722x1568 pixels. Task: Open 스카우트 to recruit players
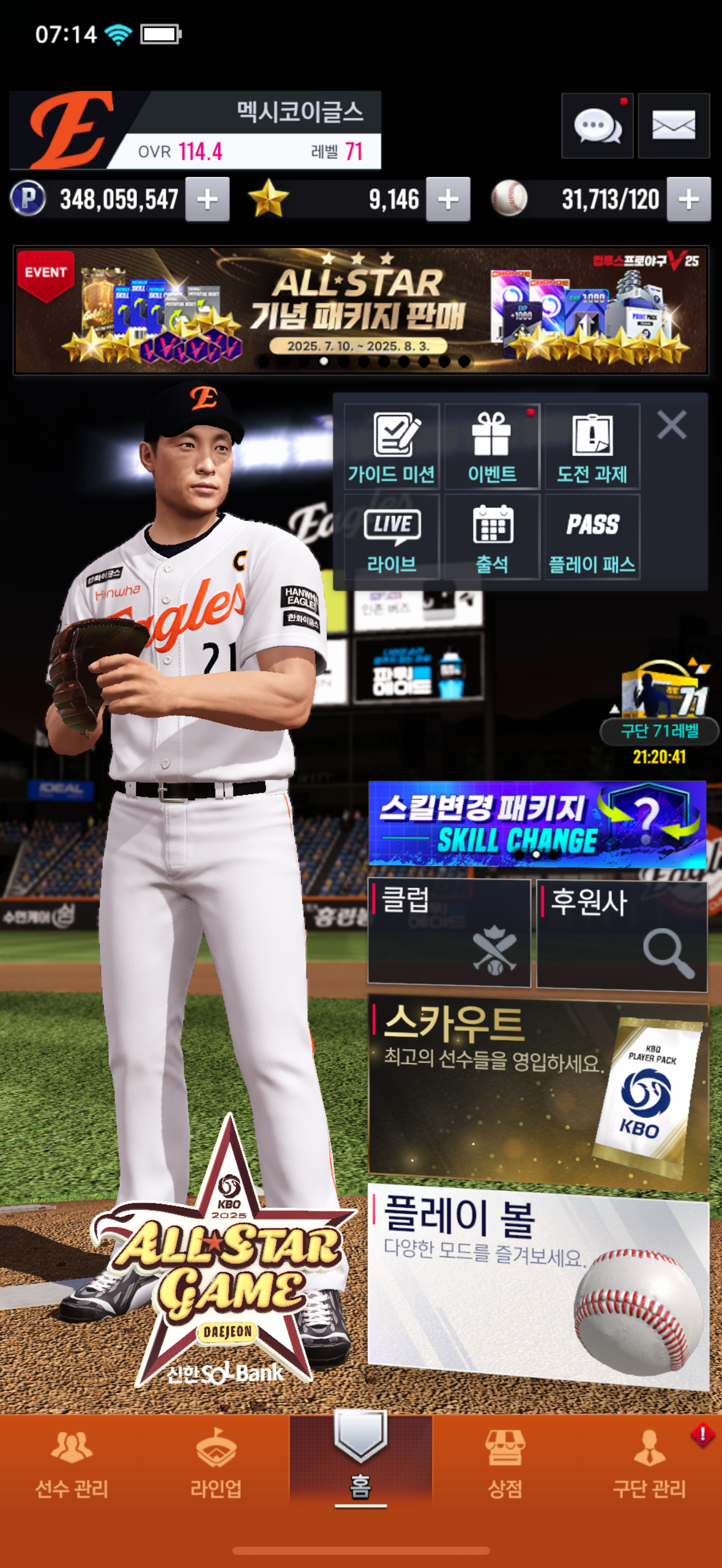pos(538,1093)
